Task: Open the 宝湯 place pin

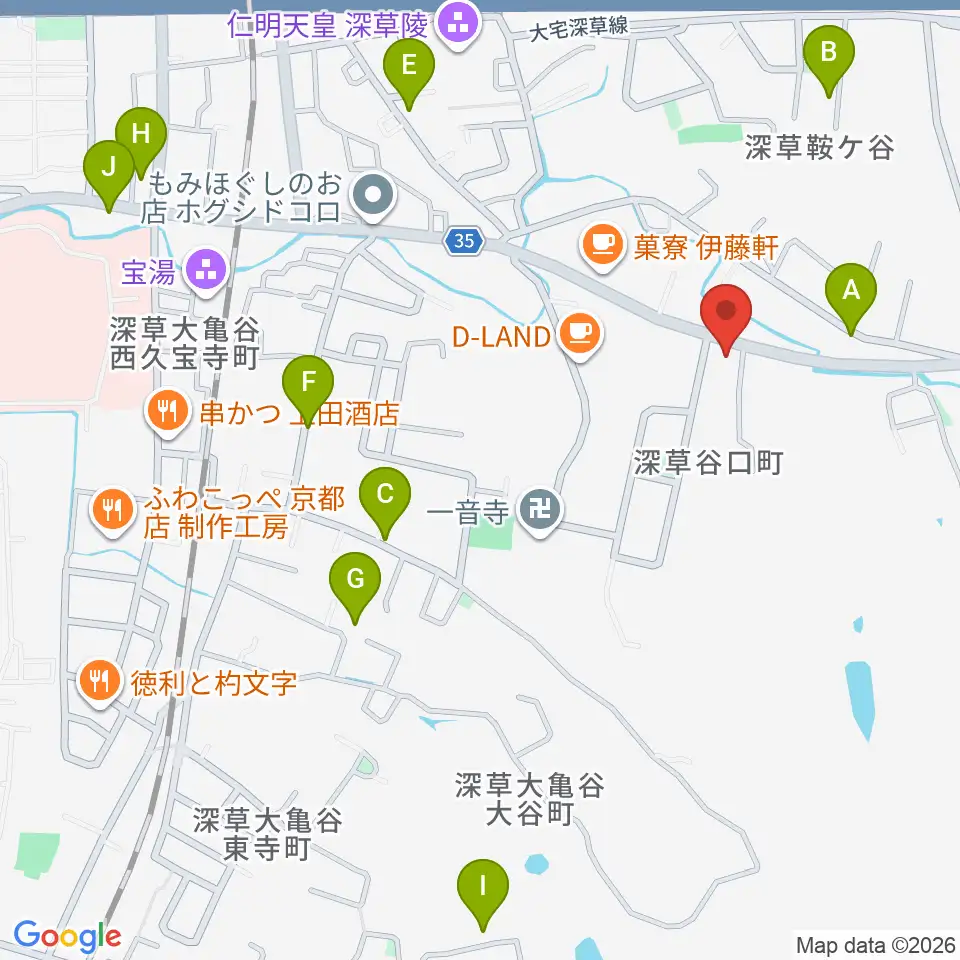Action: [205, 273]
